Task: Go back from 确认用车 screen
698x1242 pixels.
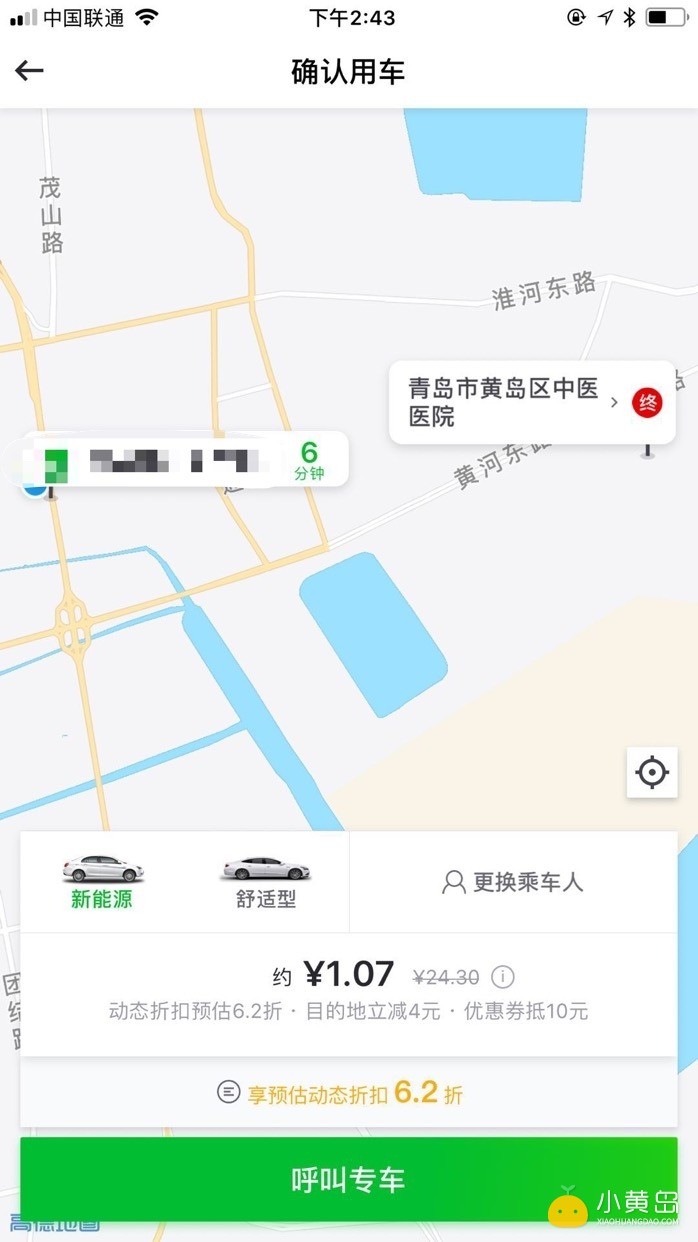Action: pyautogui.click(x=29, y=71)
